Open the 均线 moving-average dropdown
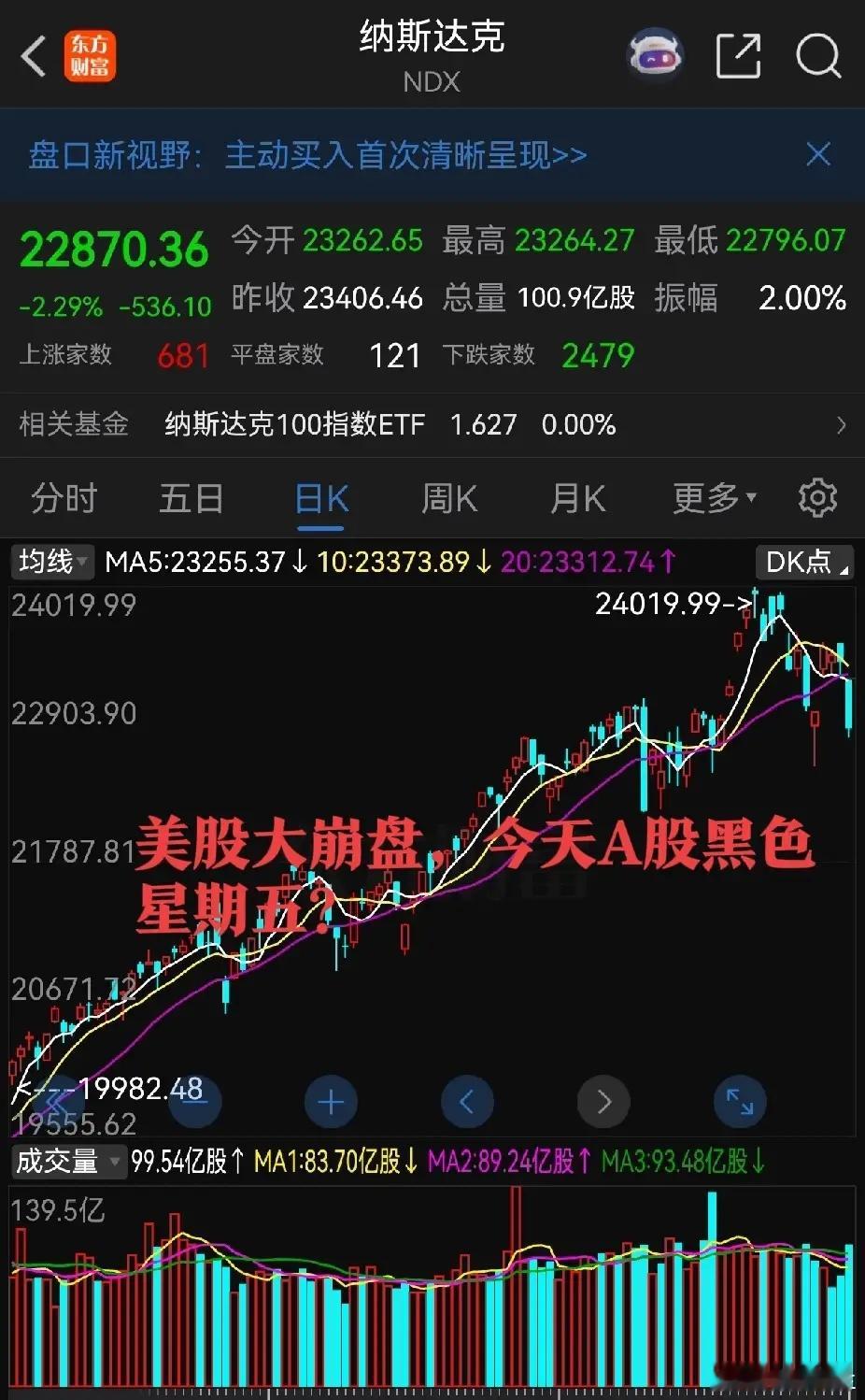 [x=51, y=562]
